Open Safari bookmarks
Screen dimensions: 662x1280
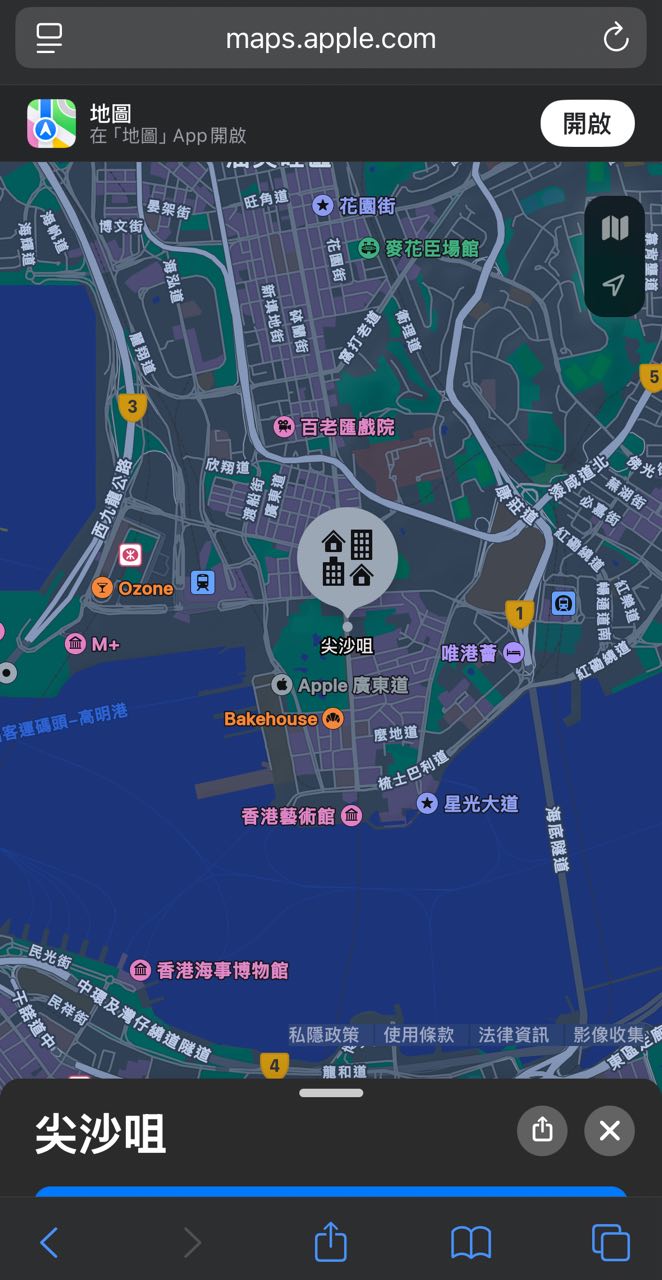pos(471,1243)
